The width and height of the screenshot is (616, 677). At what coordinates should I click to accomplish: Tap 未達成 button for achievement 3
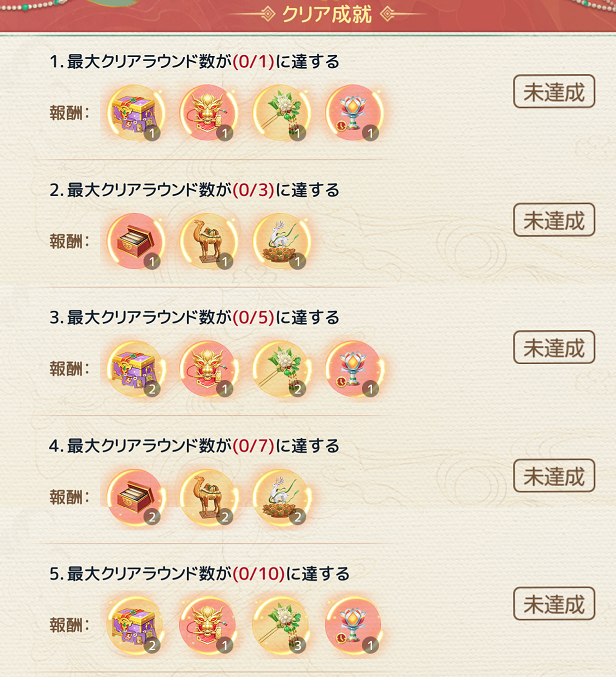[554, 348]
